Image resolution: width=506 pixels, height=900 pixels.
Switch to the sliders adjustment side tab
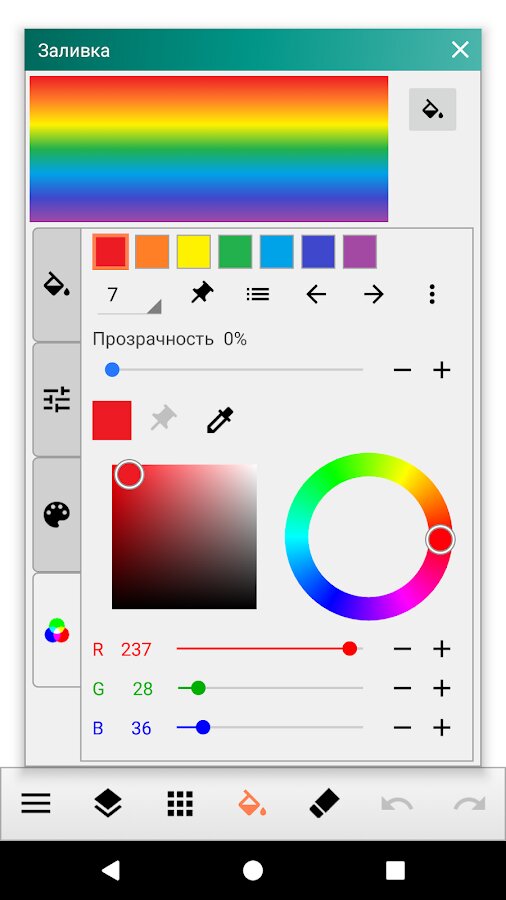tap(57, 399)
